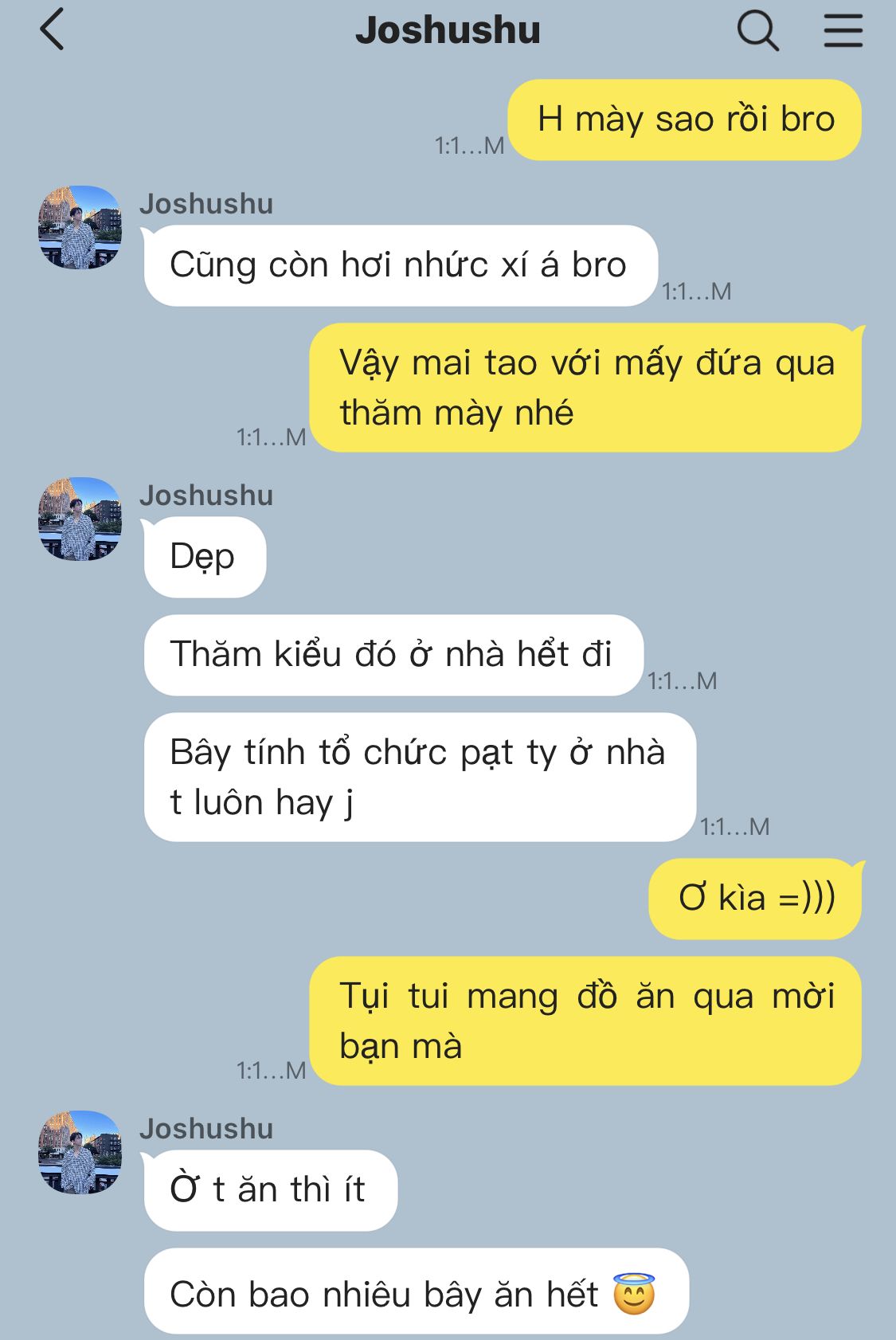
Task: Open Joshushu's avatar beside "Cũng còn hơi nhức"
Action: point(80,228)
